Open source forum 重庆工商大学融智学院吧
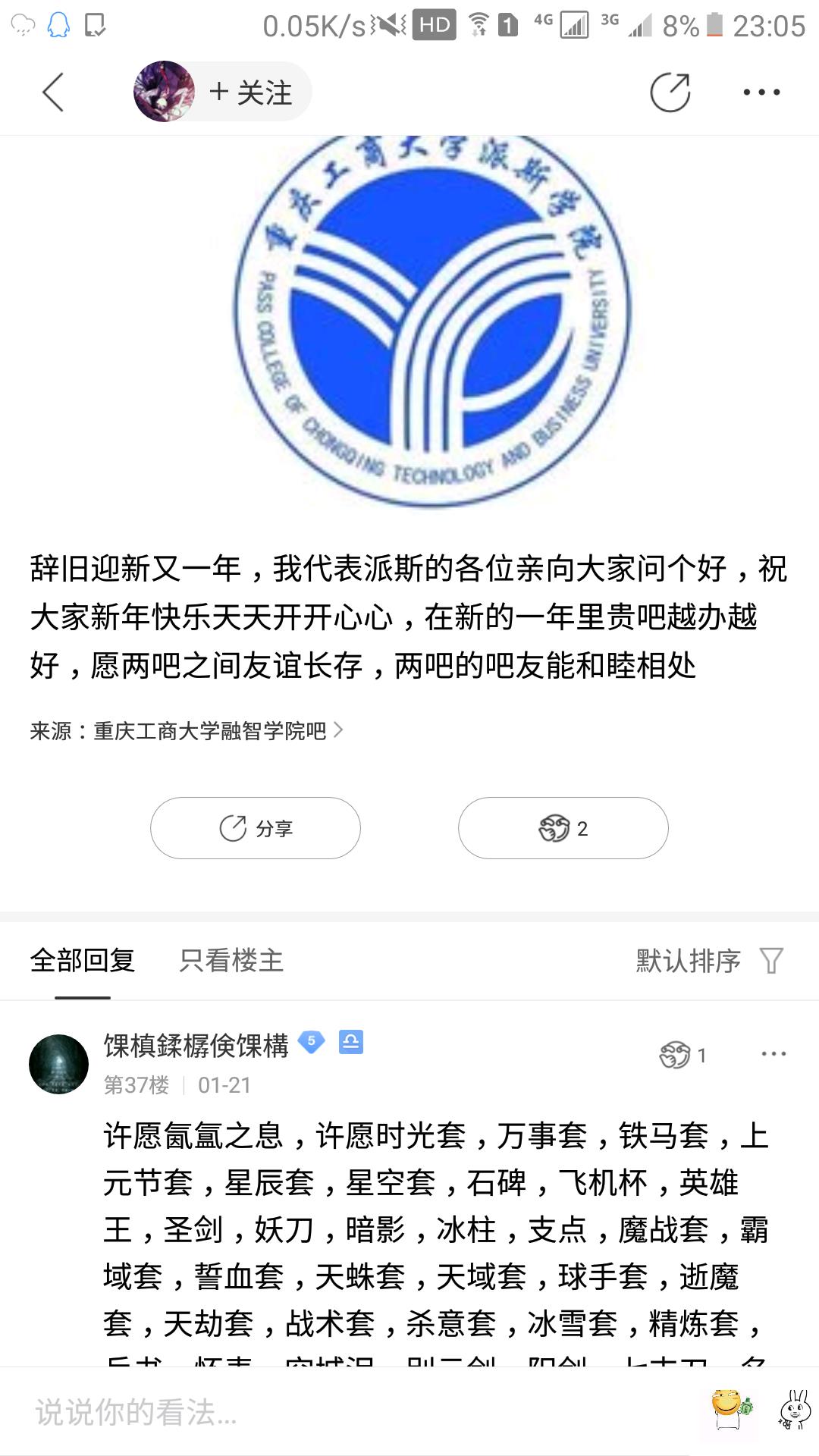819x1456 pixels. pyautogui.click(x=209, y=731)
